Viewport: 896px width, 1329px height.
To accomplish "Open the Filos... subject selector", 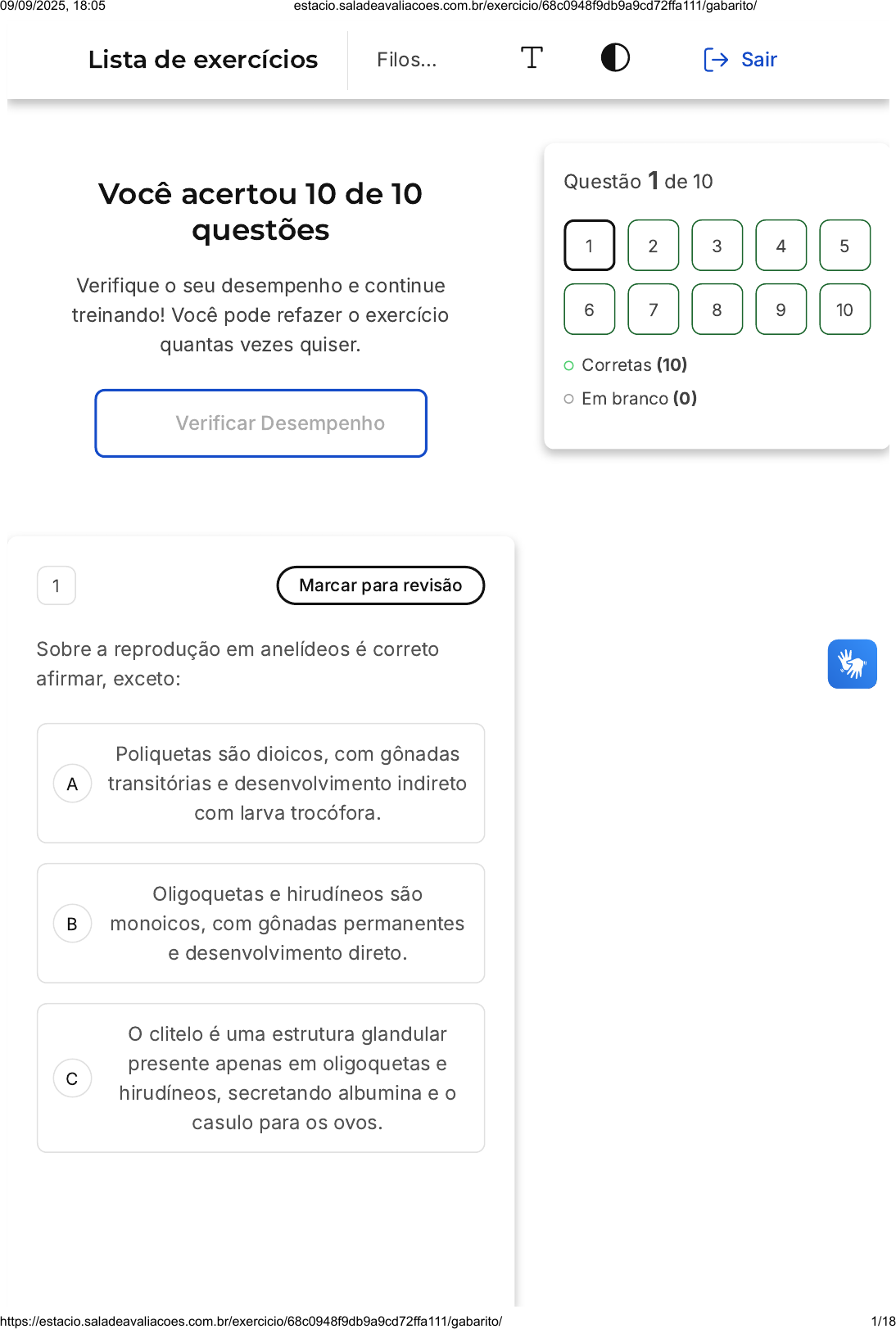I will tap(407, 60).
